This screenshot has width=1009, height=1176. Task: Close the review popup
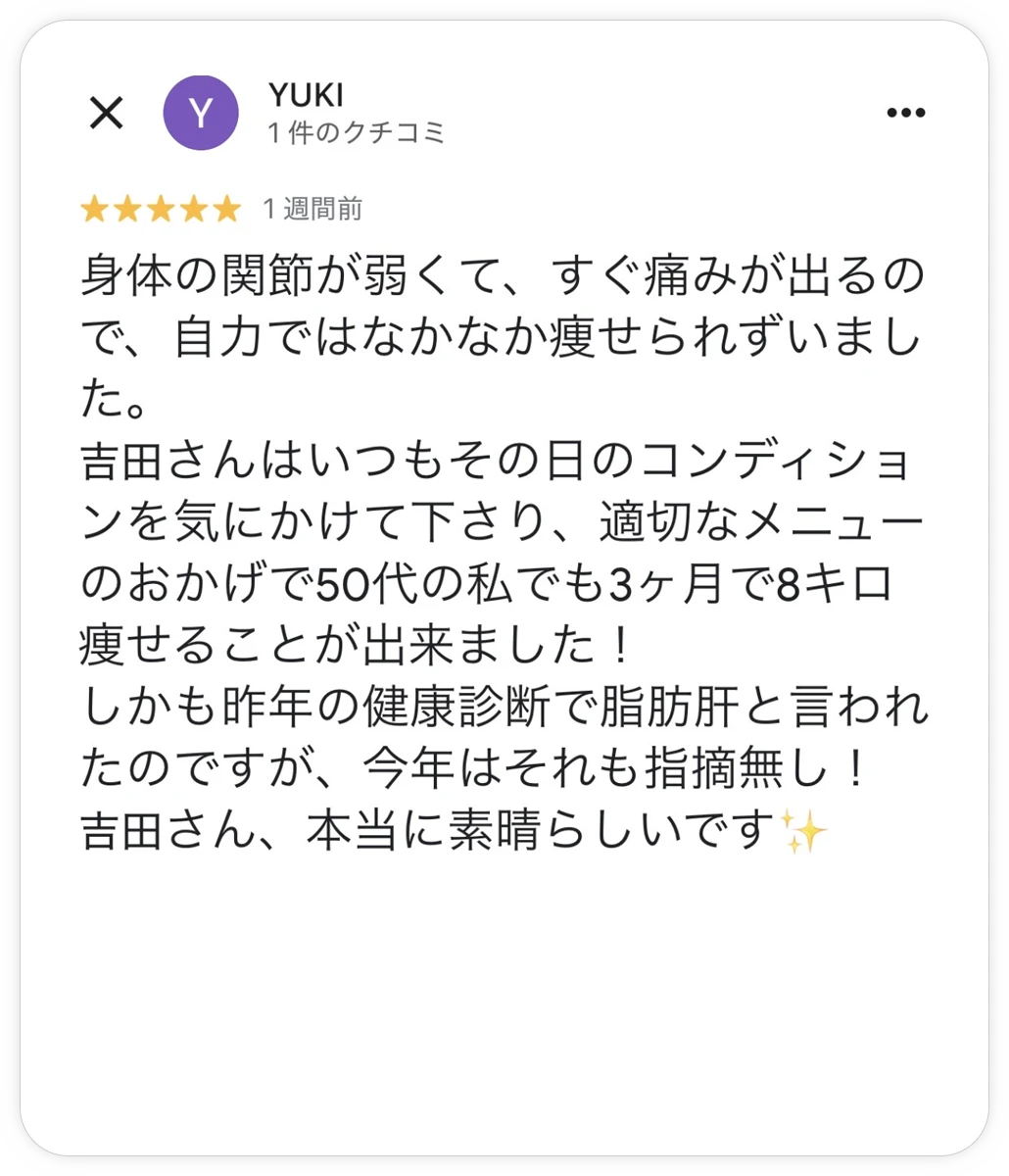click(x=106, y=114)
